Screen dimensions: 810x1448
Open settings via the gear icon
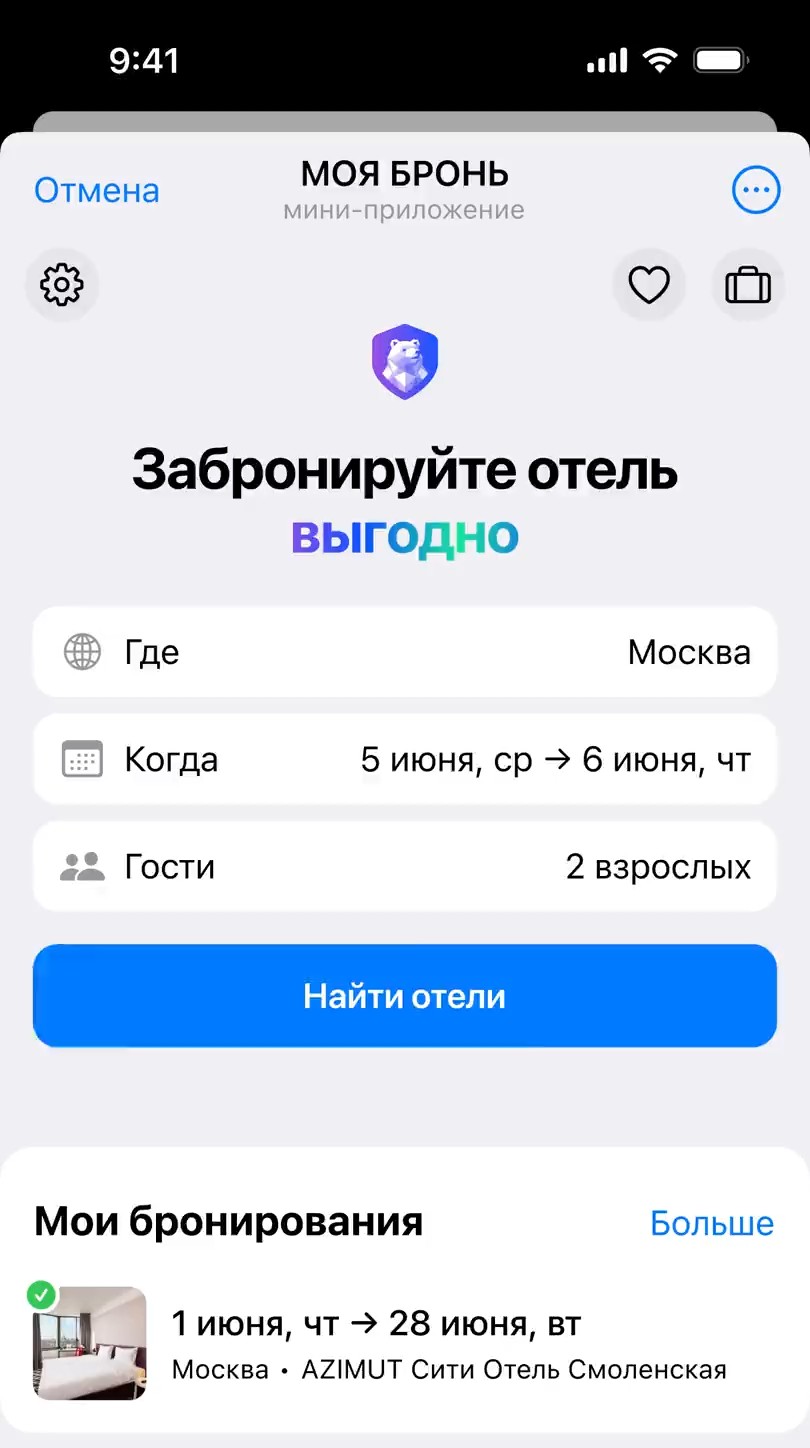point(62,285)
